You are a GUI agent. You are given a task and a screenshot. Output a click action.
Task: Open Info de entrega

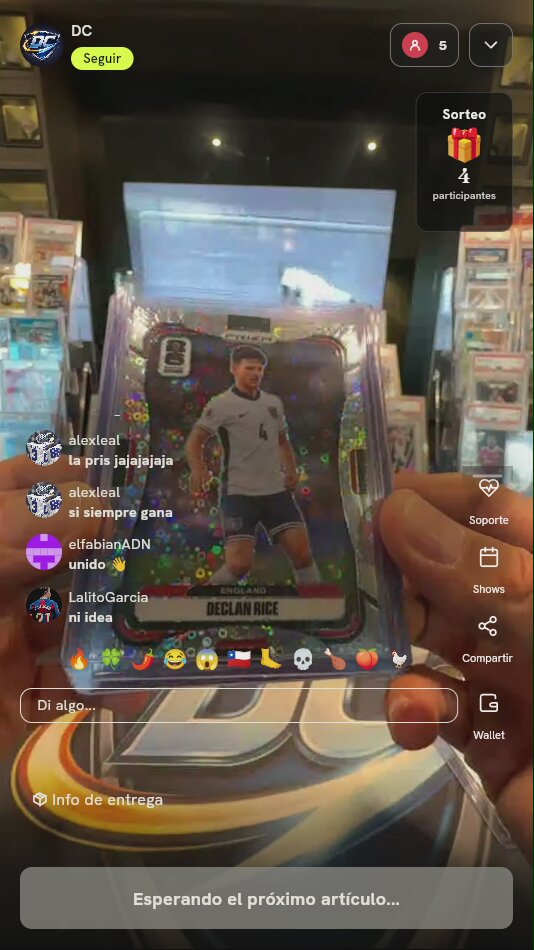coord(98,800)
